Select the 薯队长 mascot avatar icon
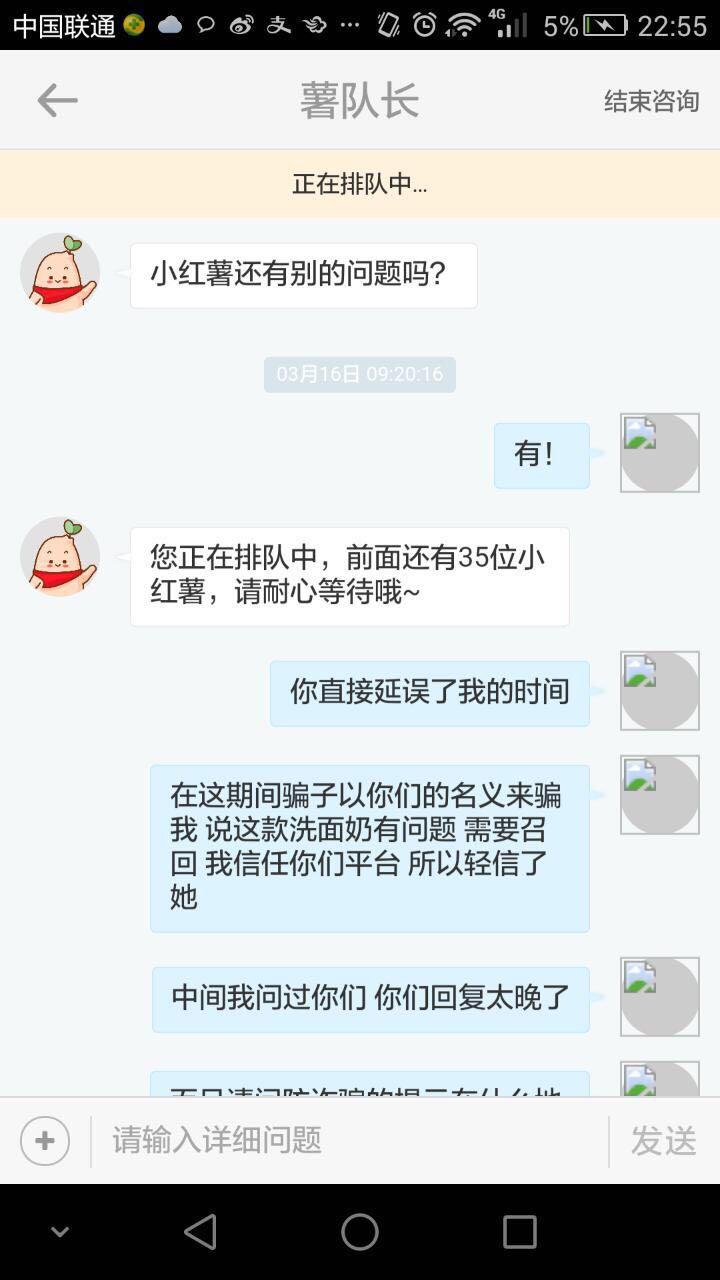Viewport: 720px width, 1280px height. (60, 272)
